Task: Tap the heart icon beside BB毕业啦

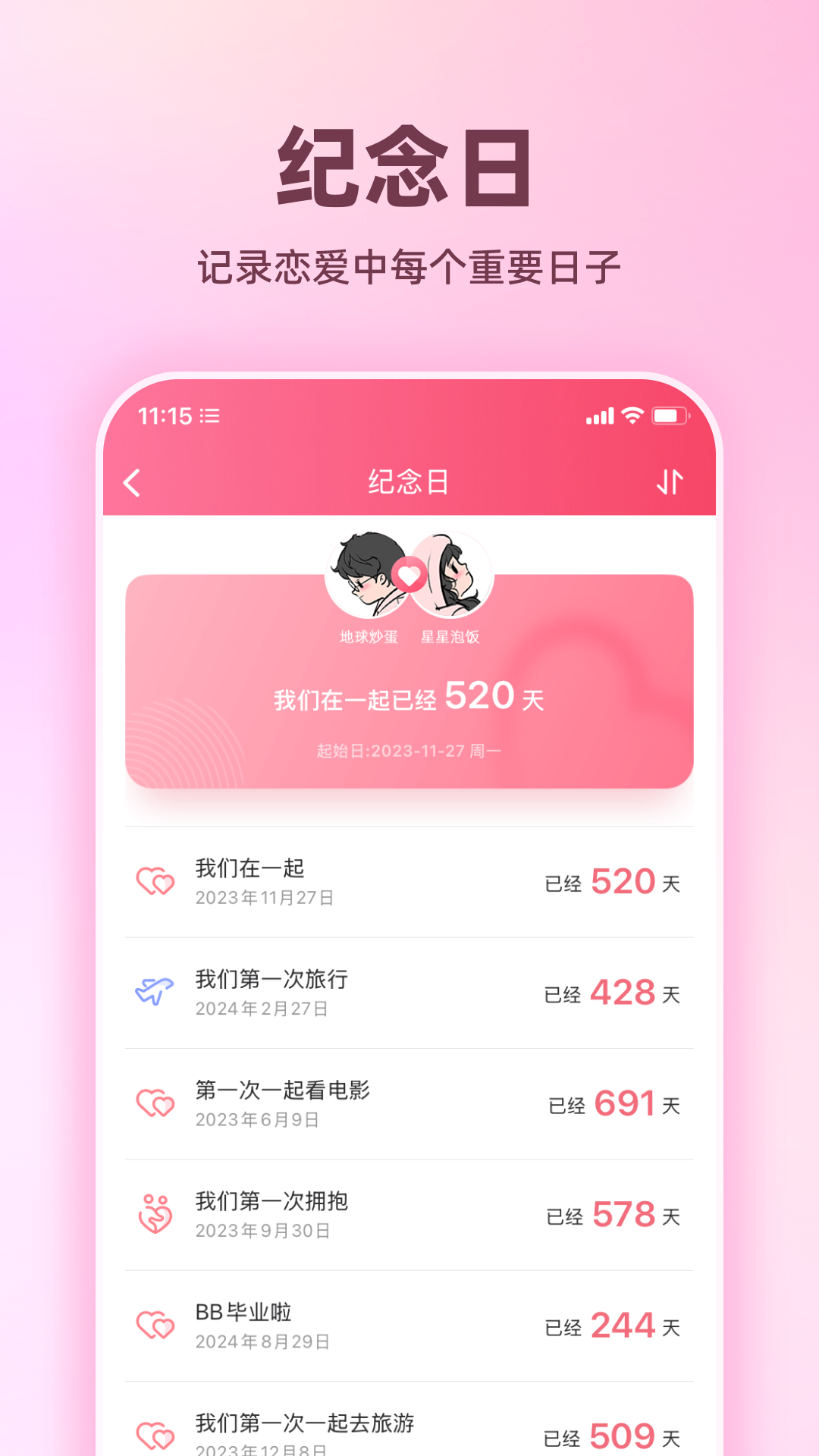Action: pyautogui.click(x=157, y=1326)
